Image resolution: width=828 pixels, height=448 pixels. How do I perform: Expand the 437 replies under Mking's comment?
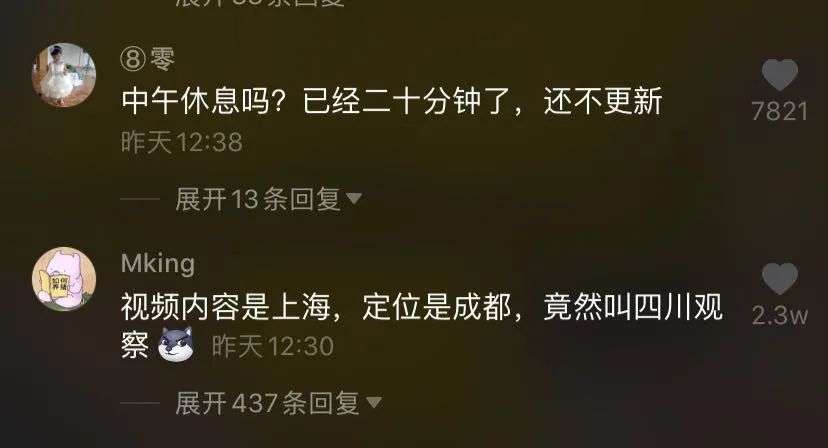click(278, 403)
